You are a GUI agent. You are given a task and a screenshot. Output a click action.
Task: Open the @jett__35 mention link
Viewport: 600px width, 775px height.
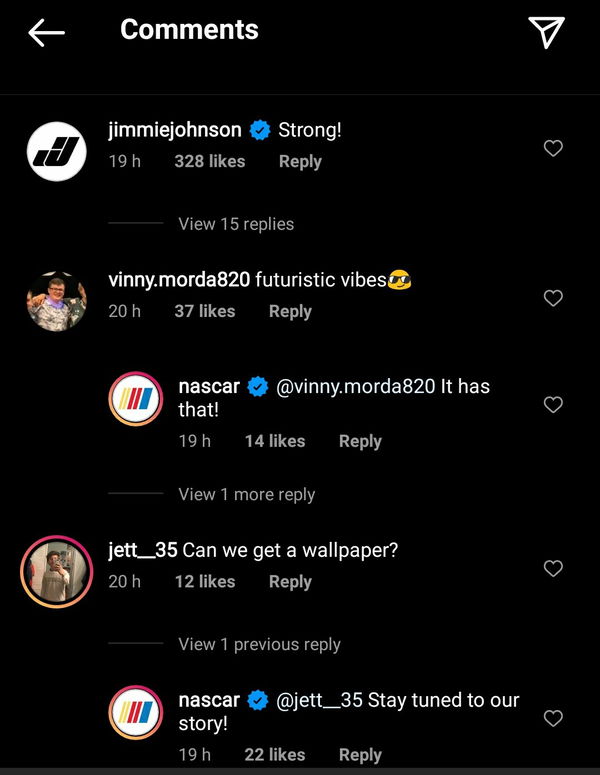319,700
